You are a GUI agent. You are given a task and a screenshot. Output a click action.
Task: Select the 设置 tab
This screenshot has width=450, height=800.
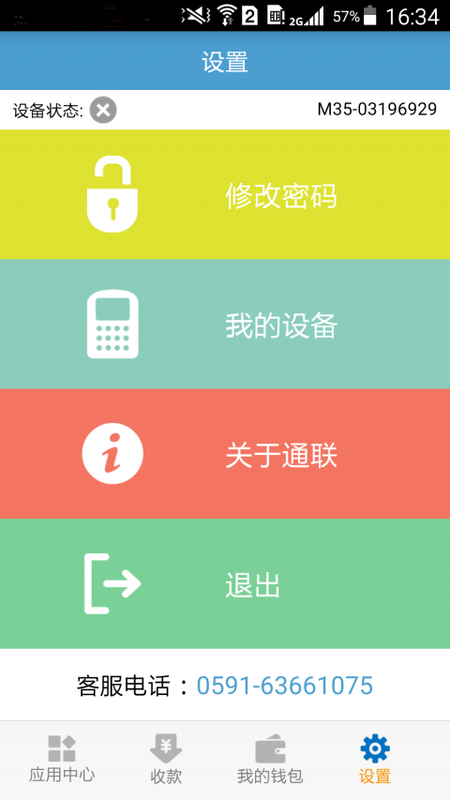[x=375, y=759]
